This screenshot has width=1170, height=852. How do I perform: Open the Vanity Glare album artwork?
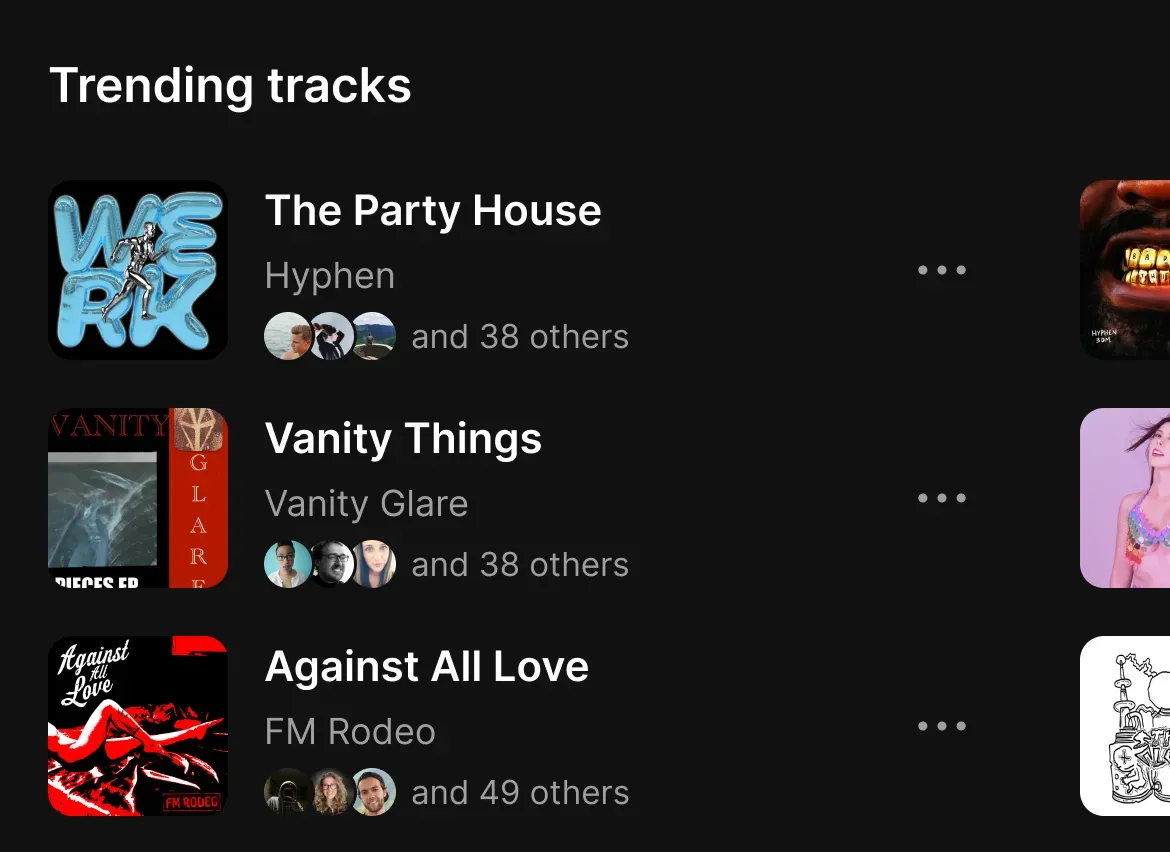138,498
